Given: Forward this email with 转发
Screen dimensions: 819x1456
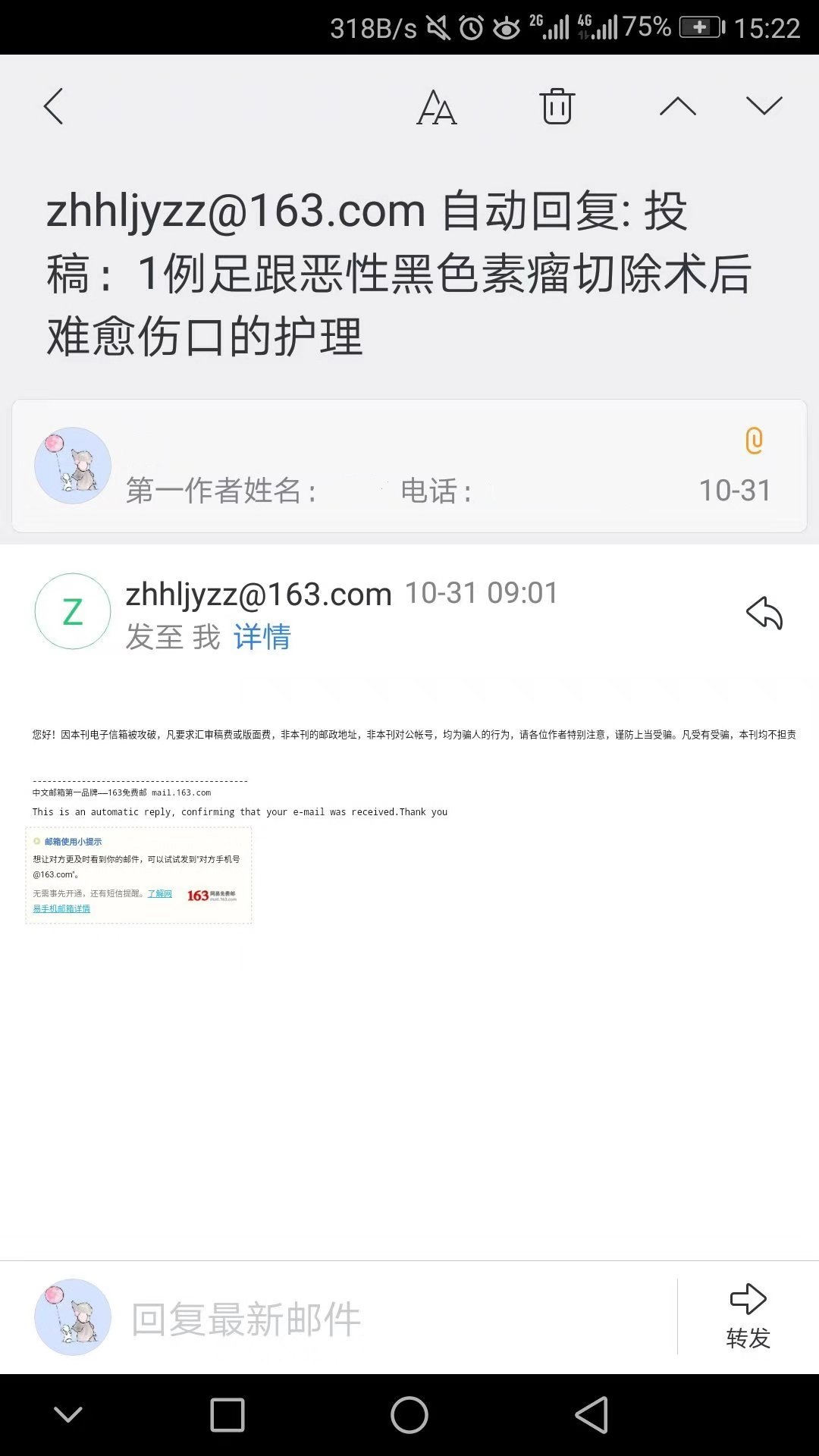Looking at the screenshot, I should [748, 1316].
